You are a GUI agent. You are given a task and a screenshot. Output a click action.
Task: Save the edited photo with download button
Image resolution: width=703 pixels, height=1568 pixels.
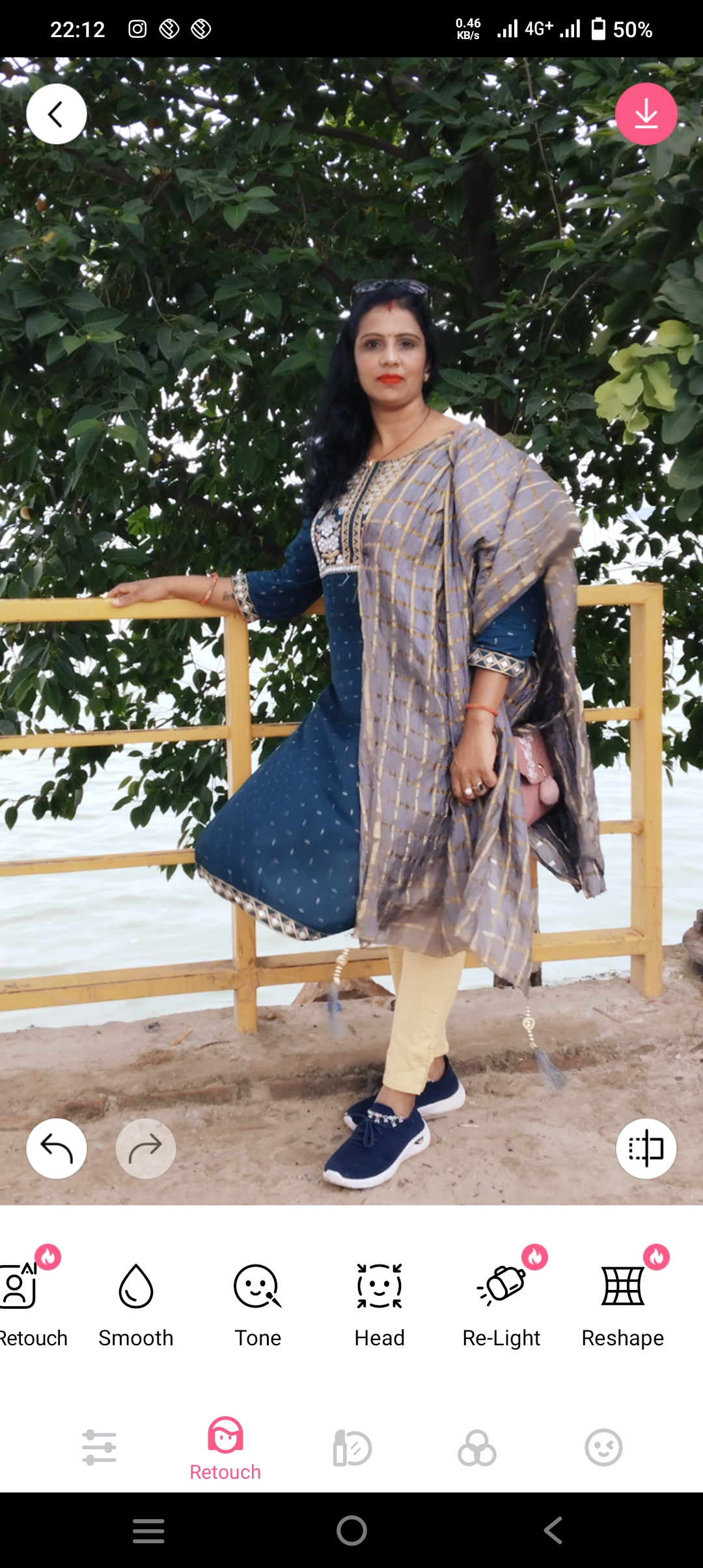point(646,114)
